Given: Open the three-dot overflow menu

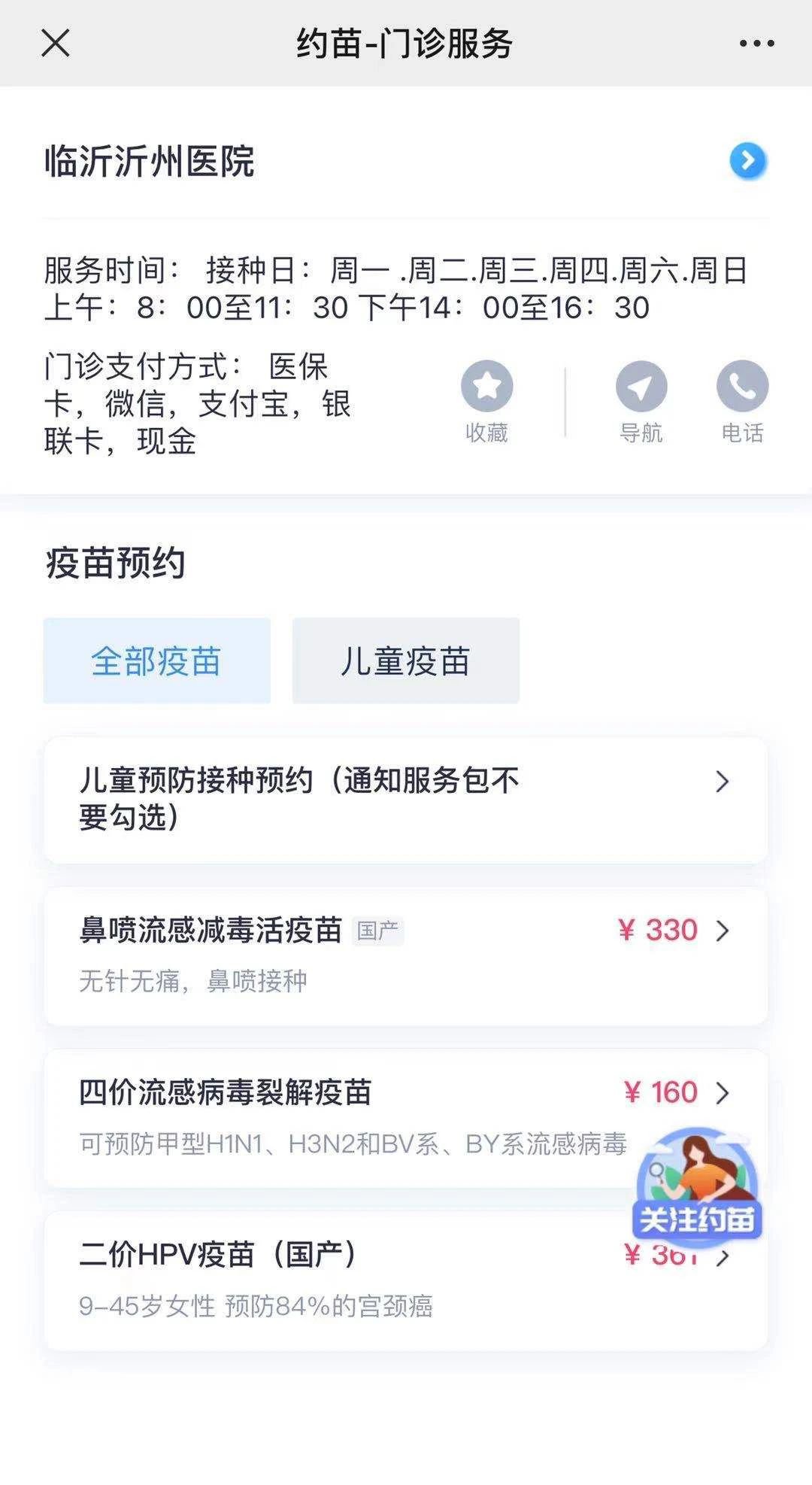Looking at the screenshot, I should [756, 44].
